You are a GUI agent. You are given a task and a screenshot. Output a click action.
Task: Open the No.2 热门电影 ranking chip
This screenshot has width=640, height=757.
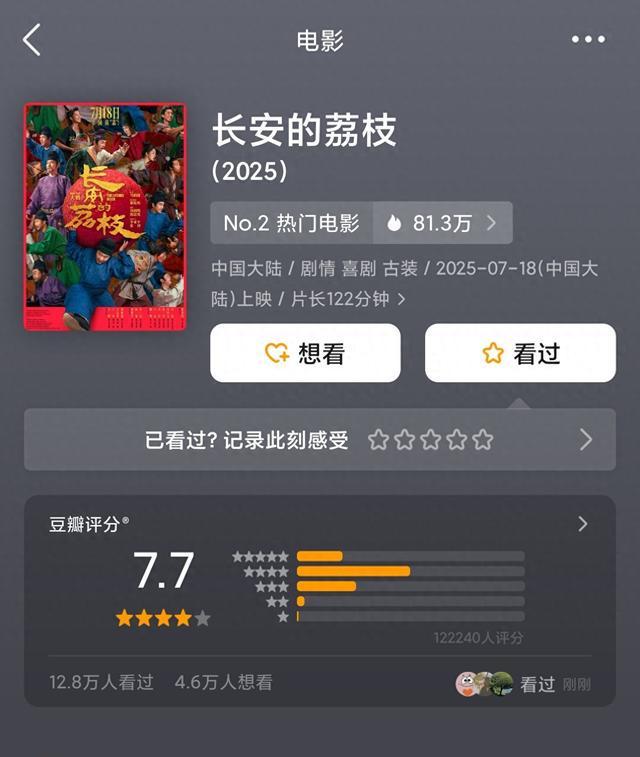point(291,223)
